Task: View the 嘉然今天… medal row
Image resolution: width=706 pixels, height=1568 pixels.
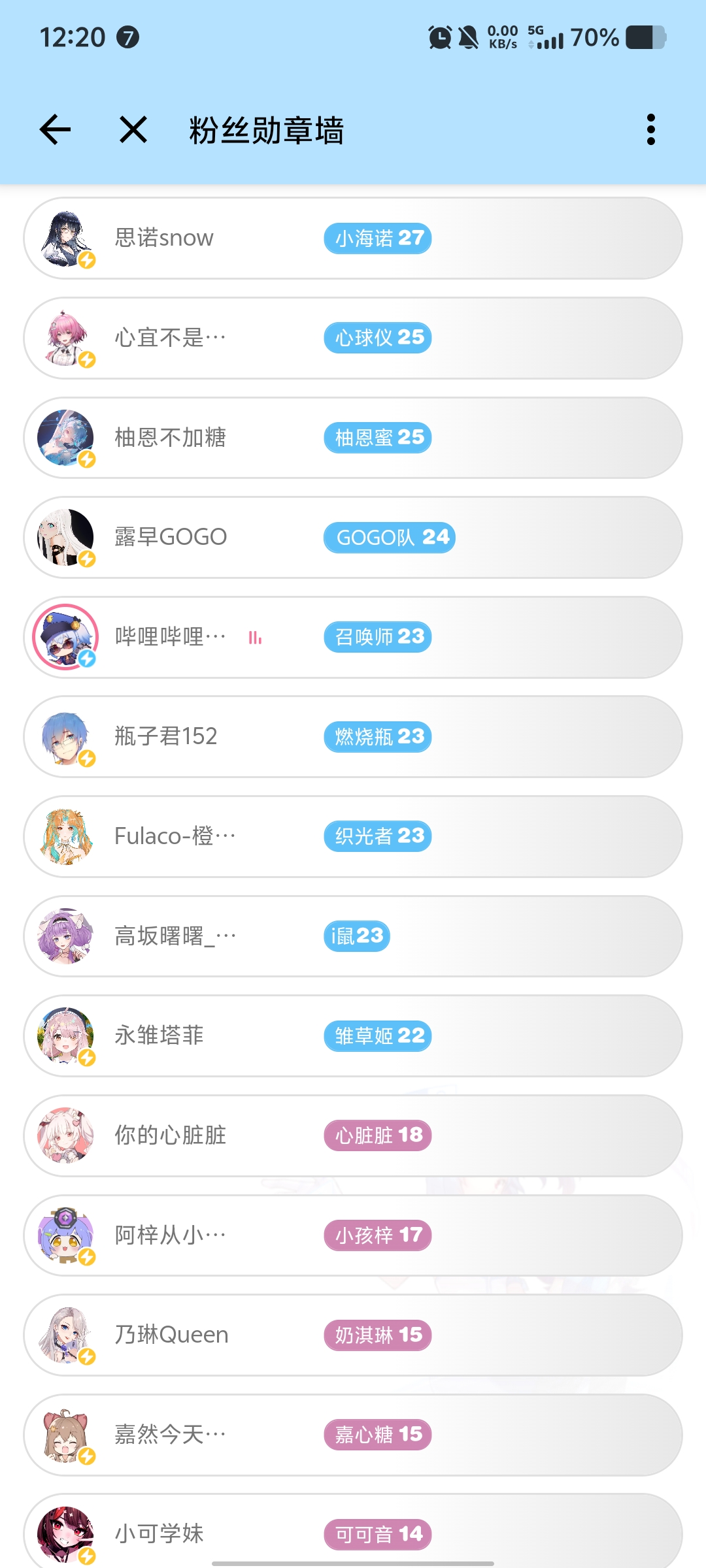Action: 353,1435
